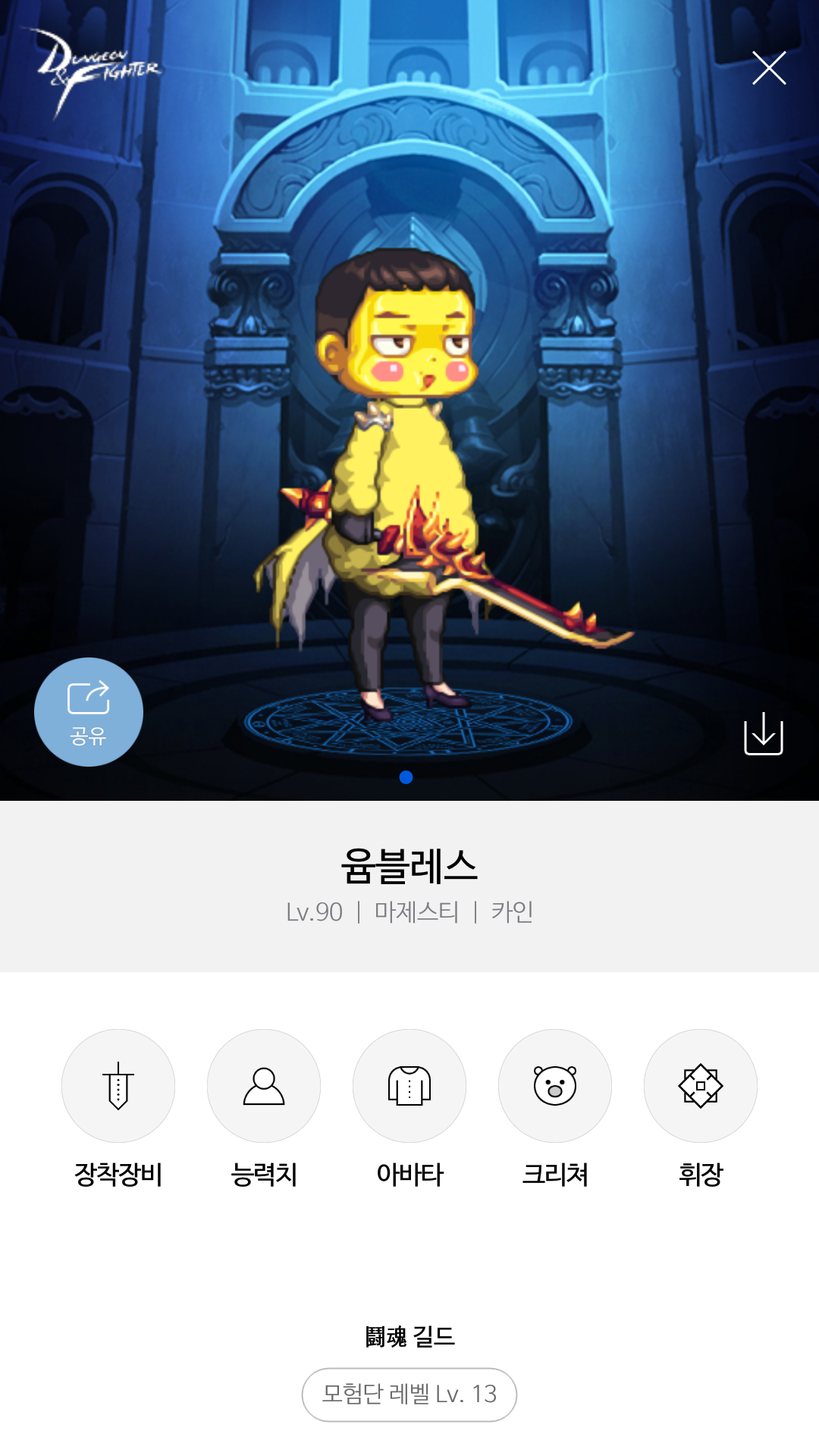Tap the 모험단 레벨 Lv. 13 chip
This screenshot has height=1456, width=819.
[x=409, y=1395]
